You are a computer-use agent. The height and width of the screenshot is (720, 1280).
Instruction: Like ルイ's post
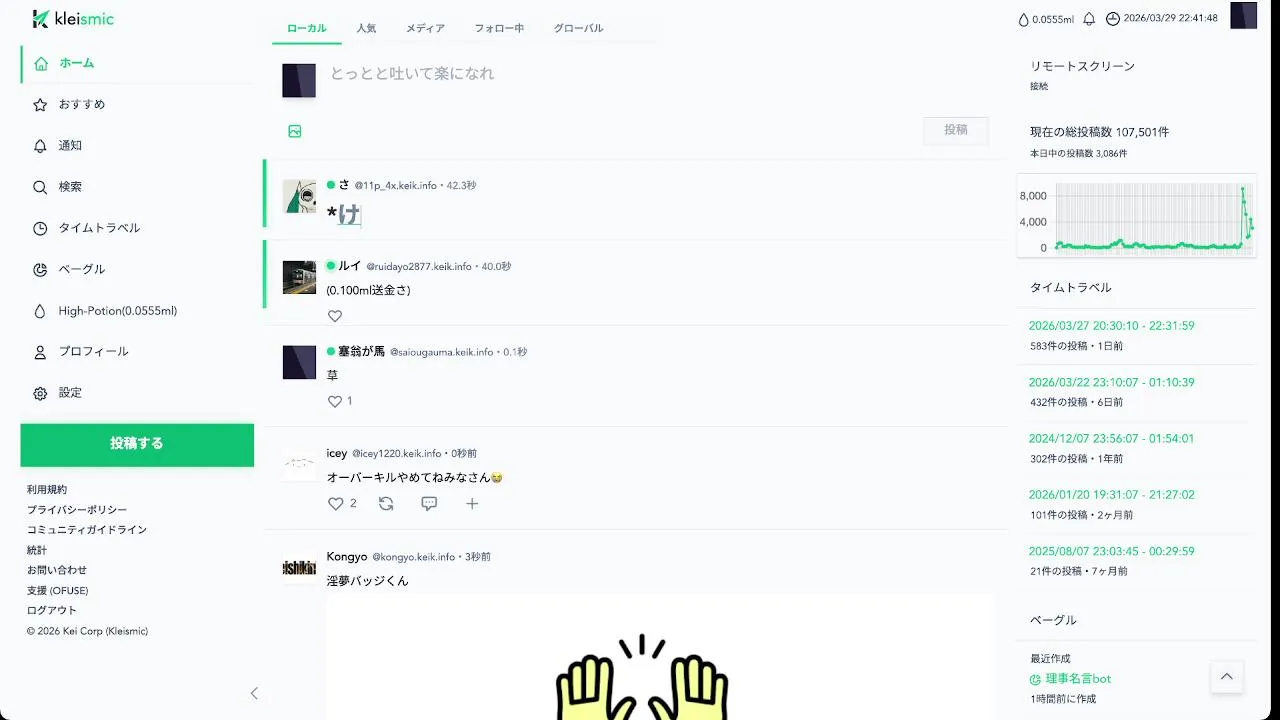[335, 316]
